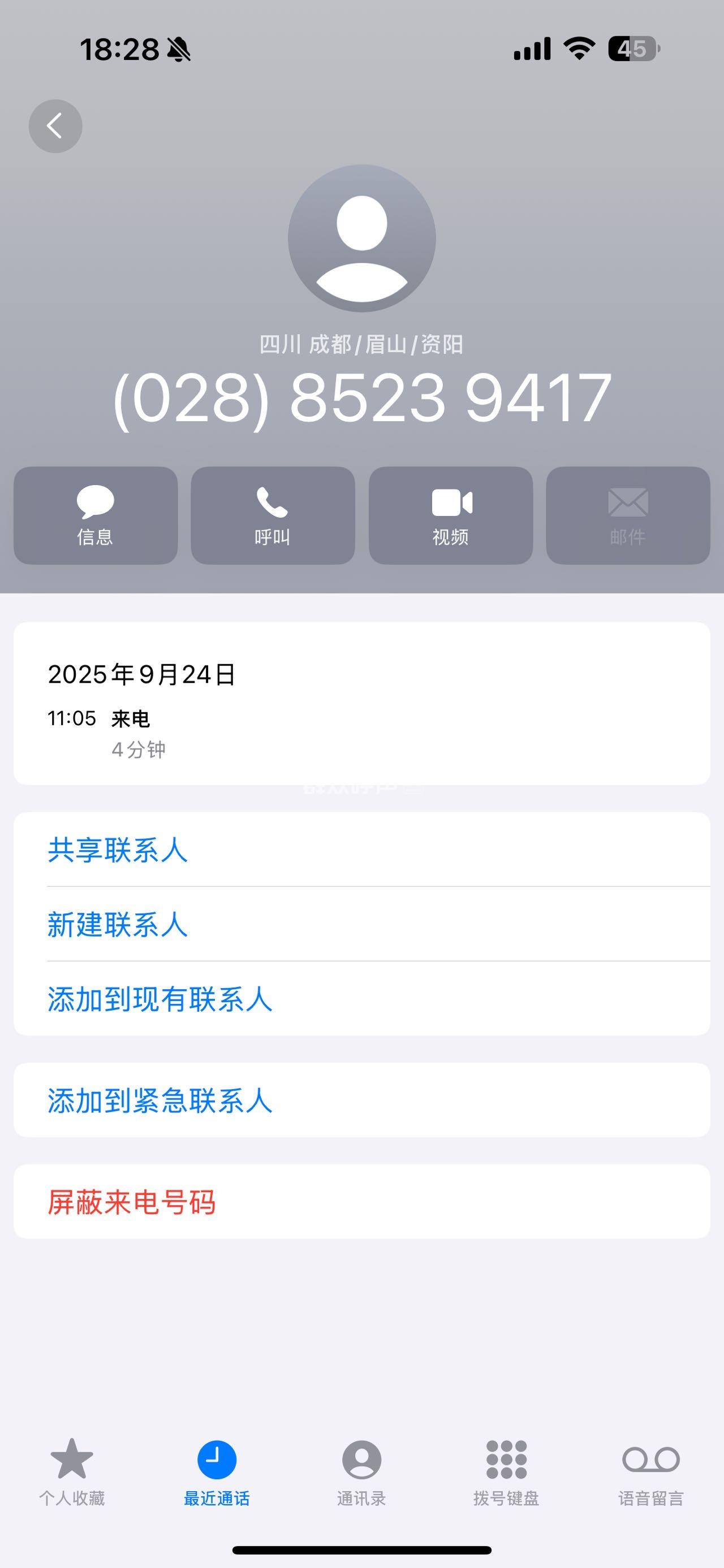Send a message via 信息 button
The height and width of the screenshot is (1568, 724).
coord(96,515)
